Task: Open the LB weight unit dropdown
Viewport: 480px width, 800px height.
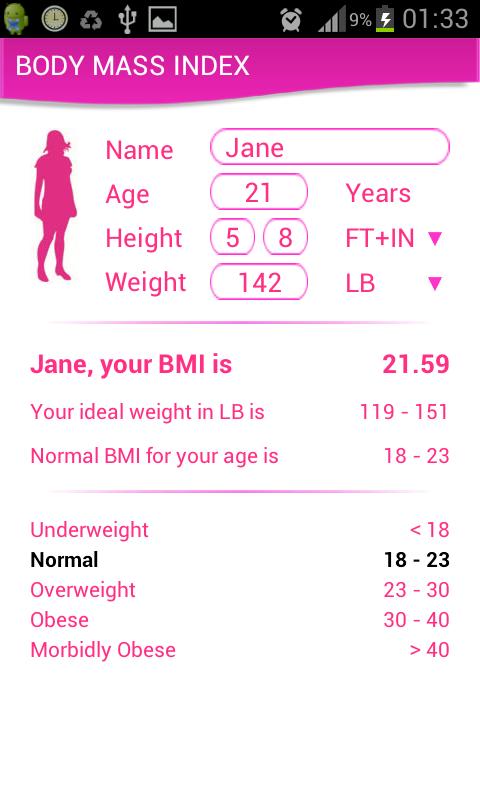Action: pyautogui.click(x=394, y=283)
